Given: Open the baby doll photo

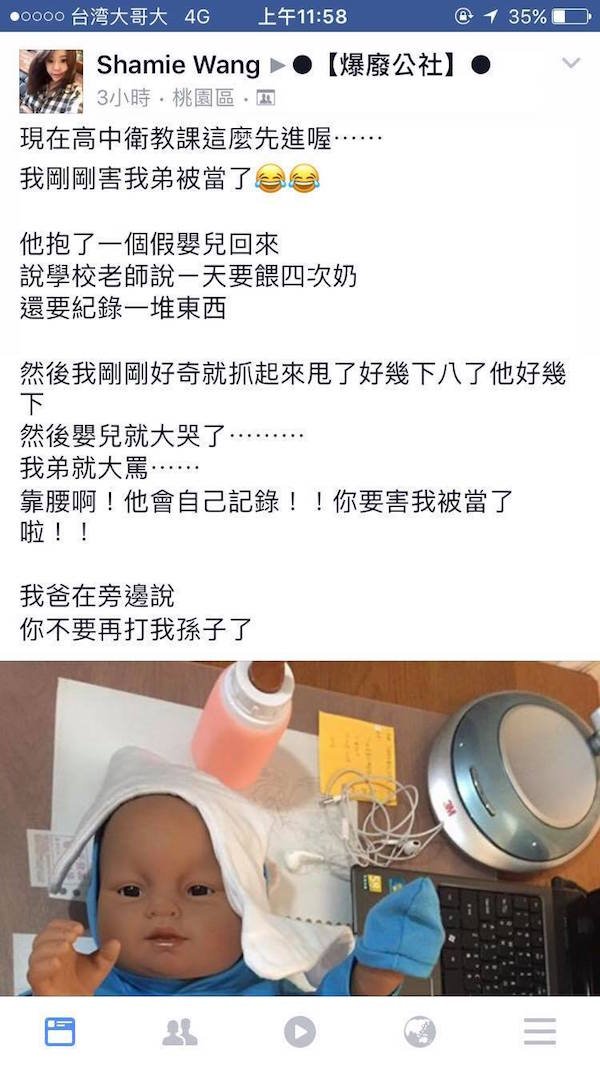Looking at the screenshot, I should [x=300, y=828].
